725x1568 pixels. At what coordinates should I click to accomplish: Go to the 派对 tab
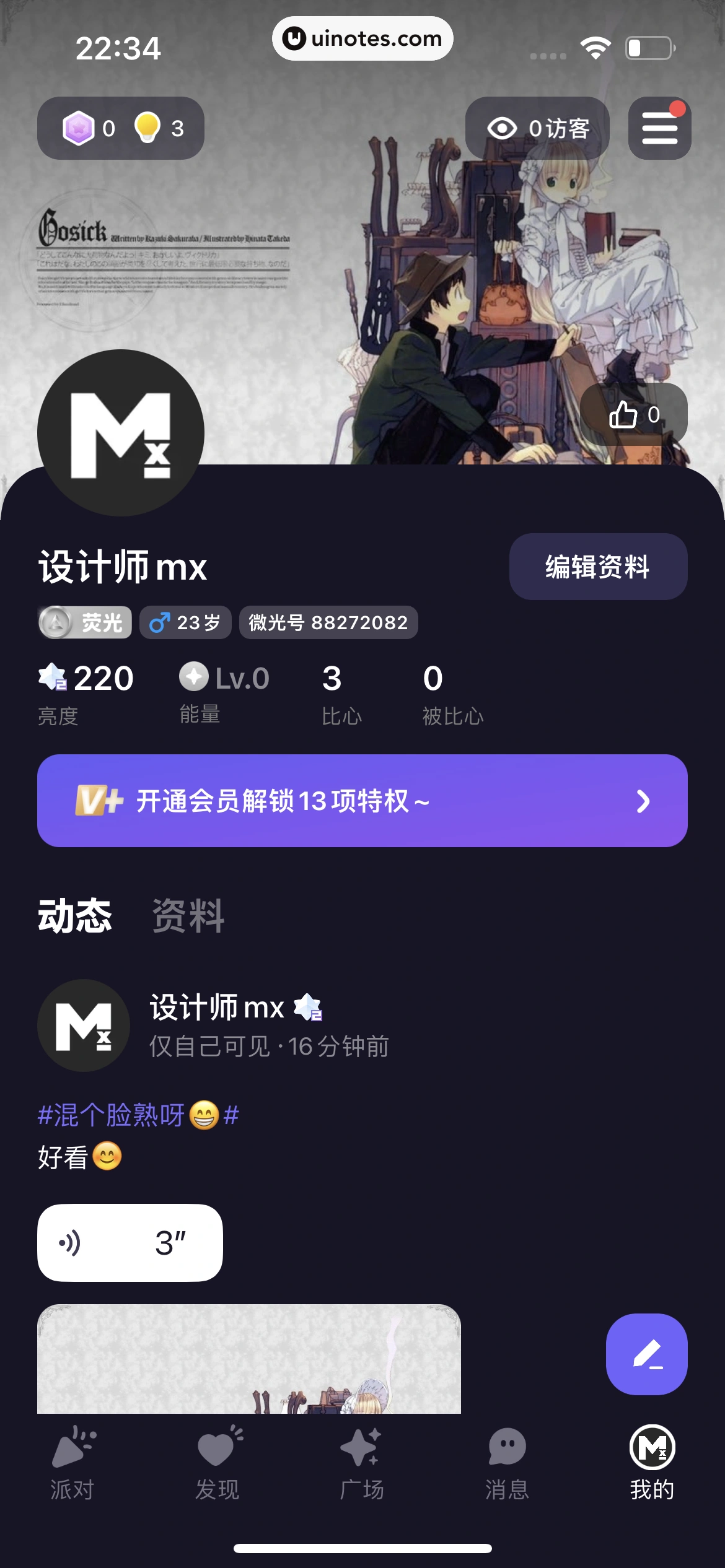point(72,1462)
